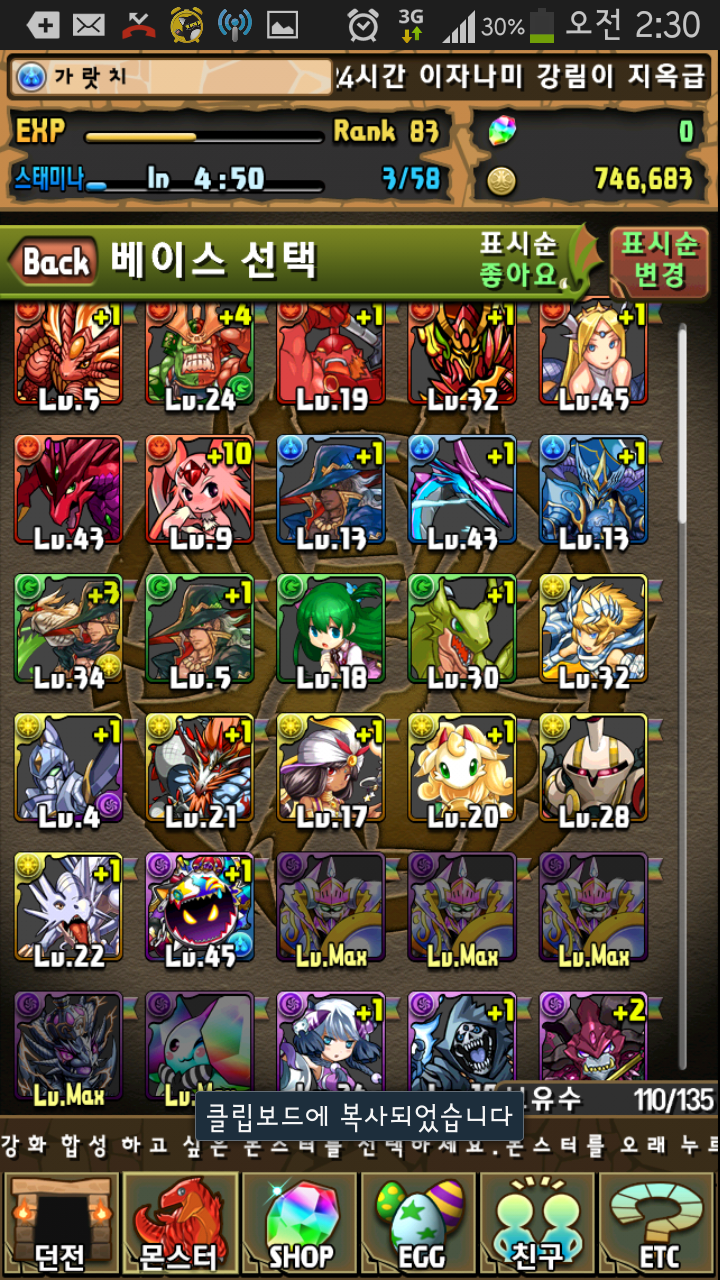This screenshot has height=1280, width=720.
Task: Pick the white armored knight Lv.28
Action: (593, 767)
